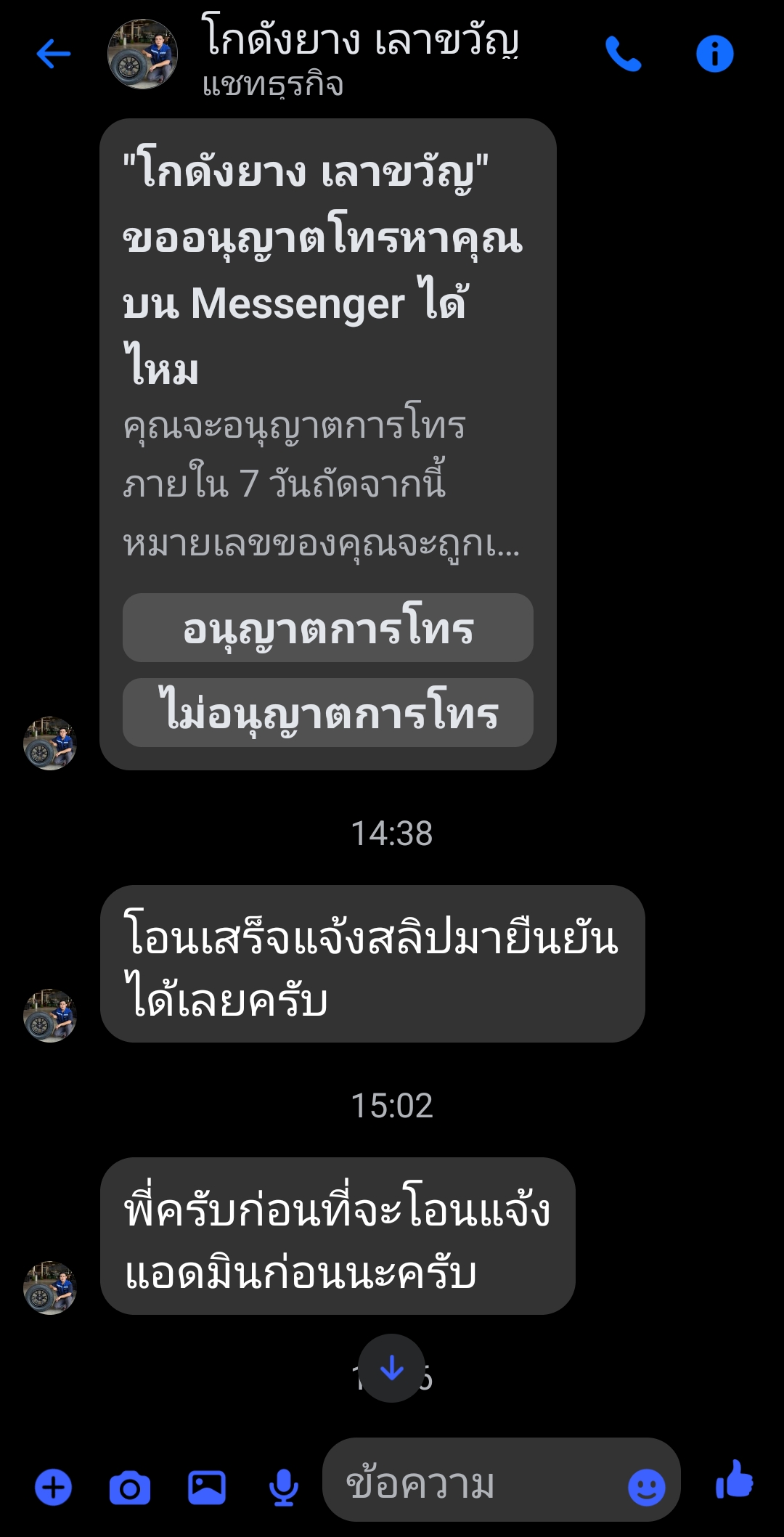This screenshot has height=1537, width=784.
Task: Jump to latest messages with down arrow
Action: click(x=392, y=1369)
